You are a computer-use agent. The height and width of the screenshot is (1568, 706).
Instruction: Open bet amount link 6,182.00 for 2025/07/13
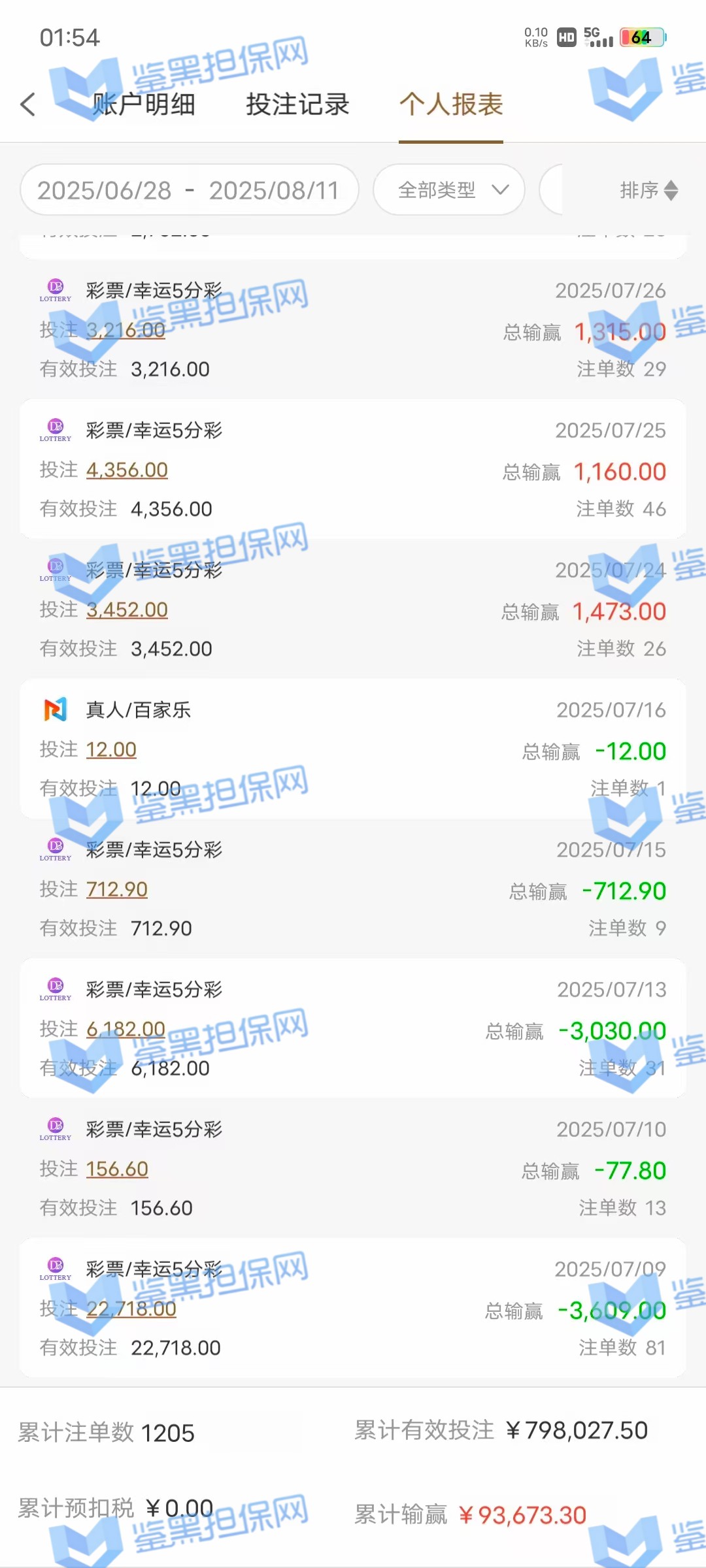[126, 1029]
